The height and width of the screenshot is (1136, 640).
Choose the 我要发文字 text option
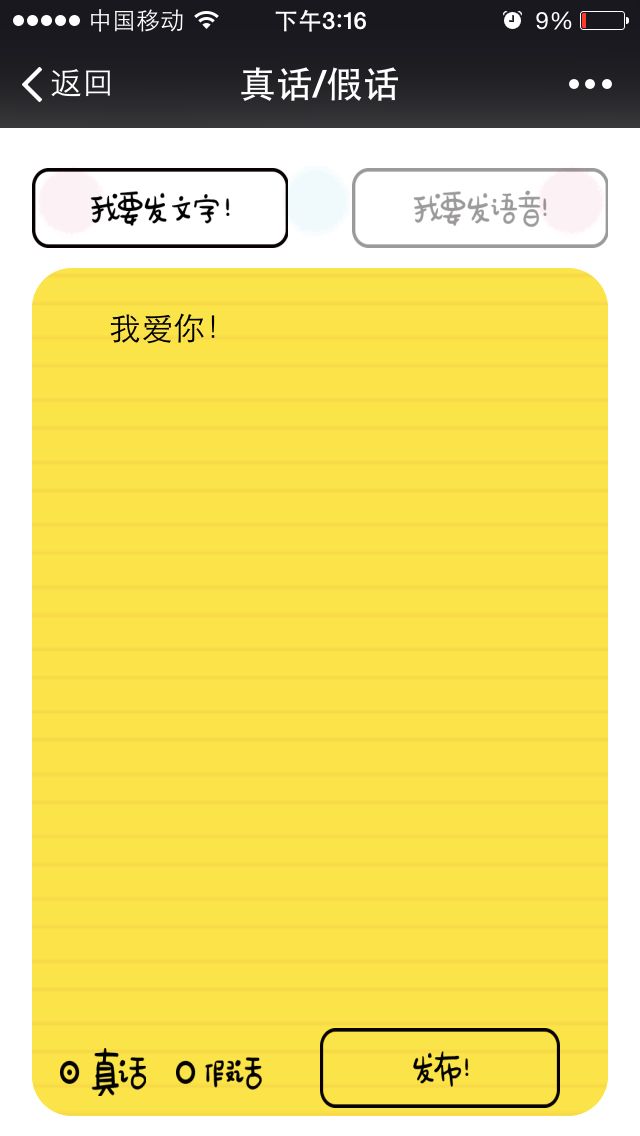click(160, 208)
